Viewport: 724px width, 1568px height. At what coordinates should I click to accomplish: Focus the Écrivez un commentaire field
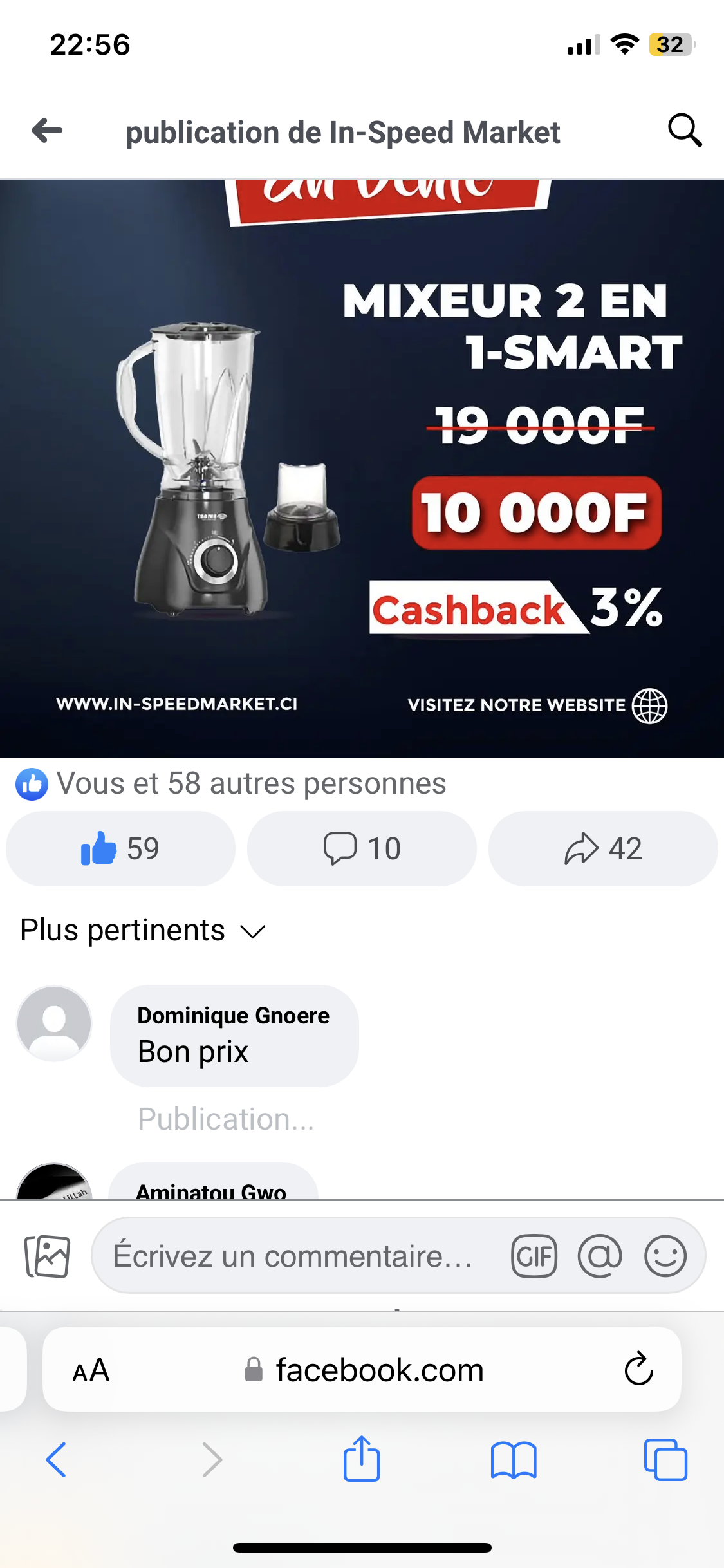pyautogui.click(x=293, y=1256)
